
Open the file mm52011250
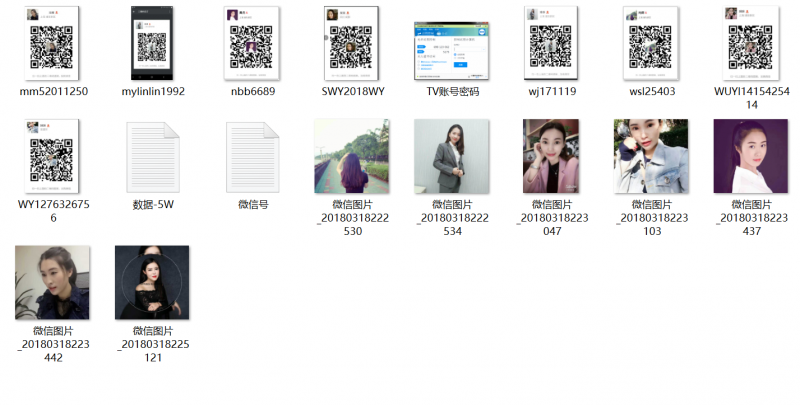[x=53, y=43]
